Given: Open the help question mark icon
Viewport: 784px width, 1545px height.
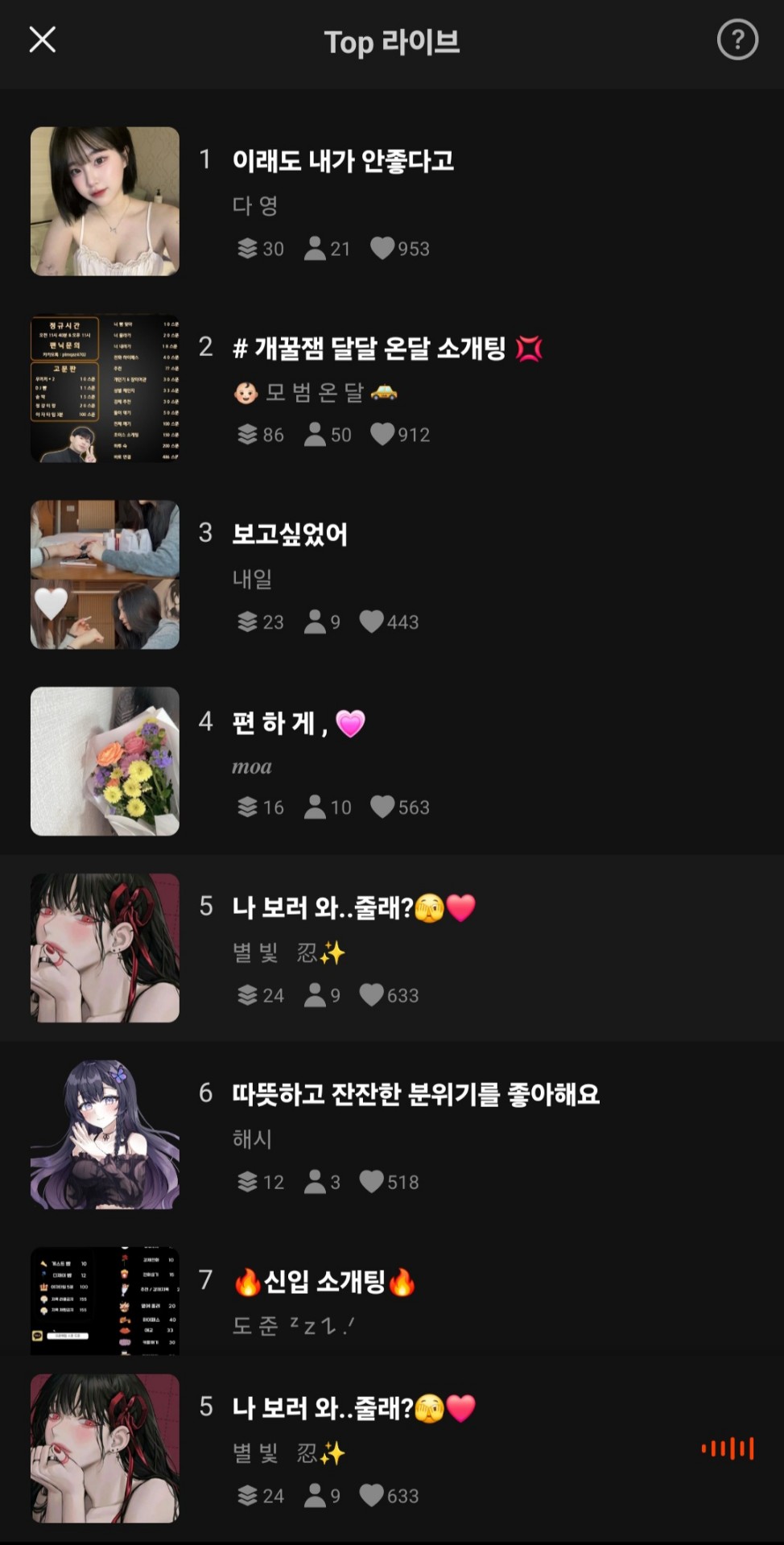Looking at the screenshot, I should pyautogui.click(x=737, y=39).
